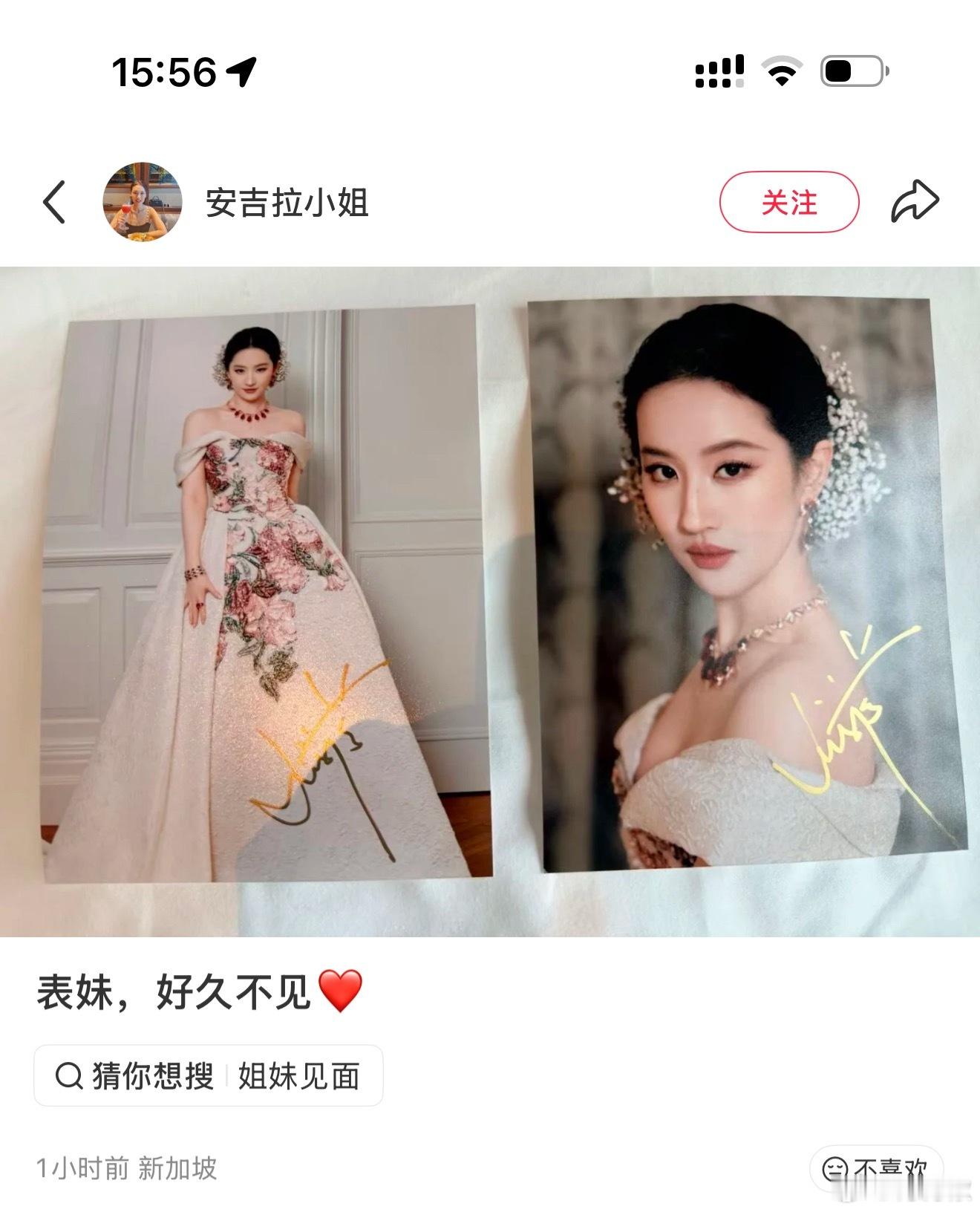This screenshot has width=980, height=1212.
Task: Tap the back chevron to exit the post
Action: pos(54,201)
